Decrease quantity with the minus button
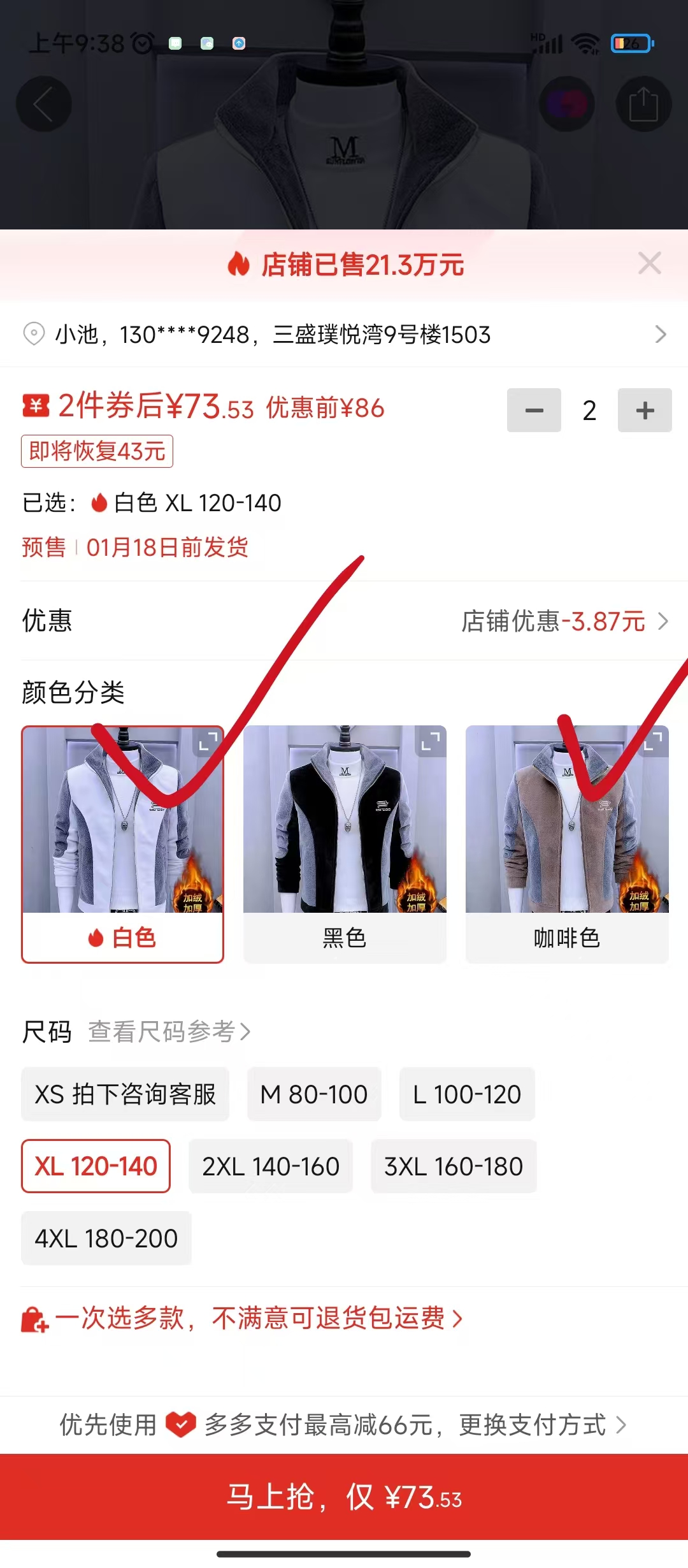The height and width of the screenshot is (1568, 688). click(x=534, y=410)
